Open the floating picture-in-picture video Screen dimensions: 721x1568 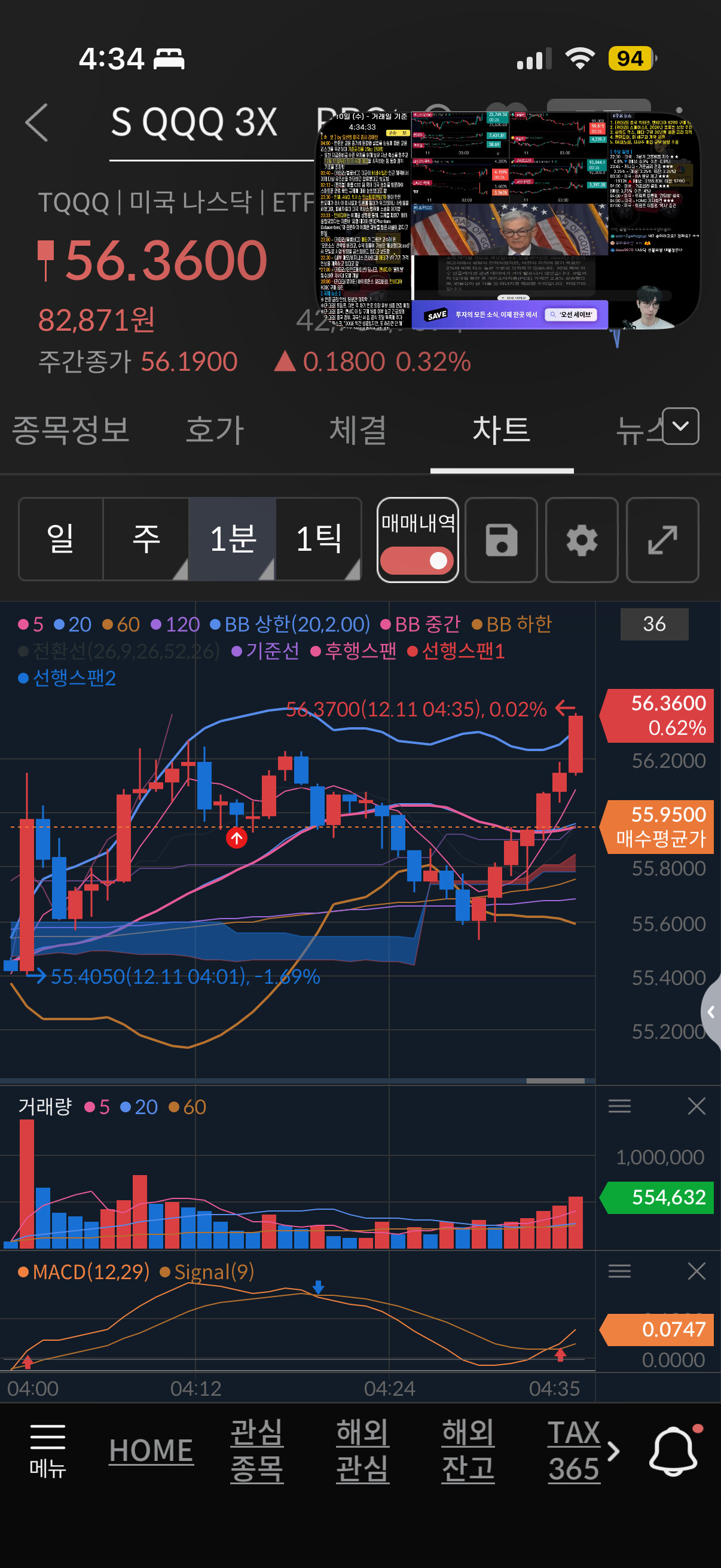pyautogui.click(x=509, y=220)
